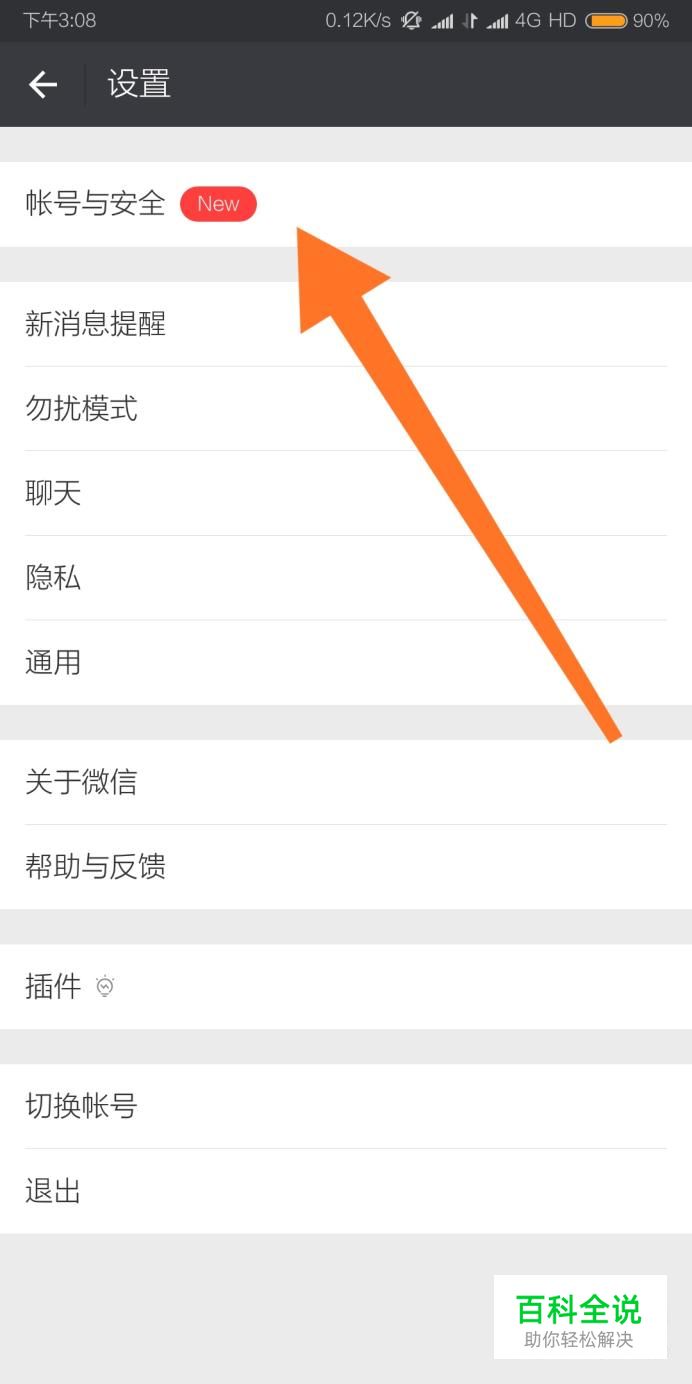This screenshot has height=1384, width=692.
Task: Tap 退出 to log out
Action: (346, 1191)
